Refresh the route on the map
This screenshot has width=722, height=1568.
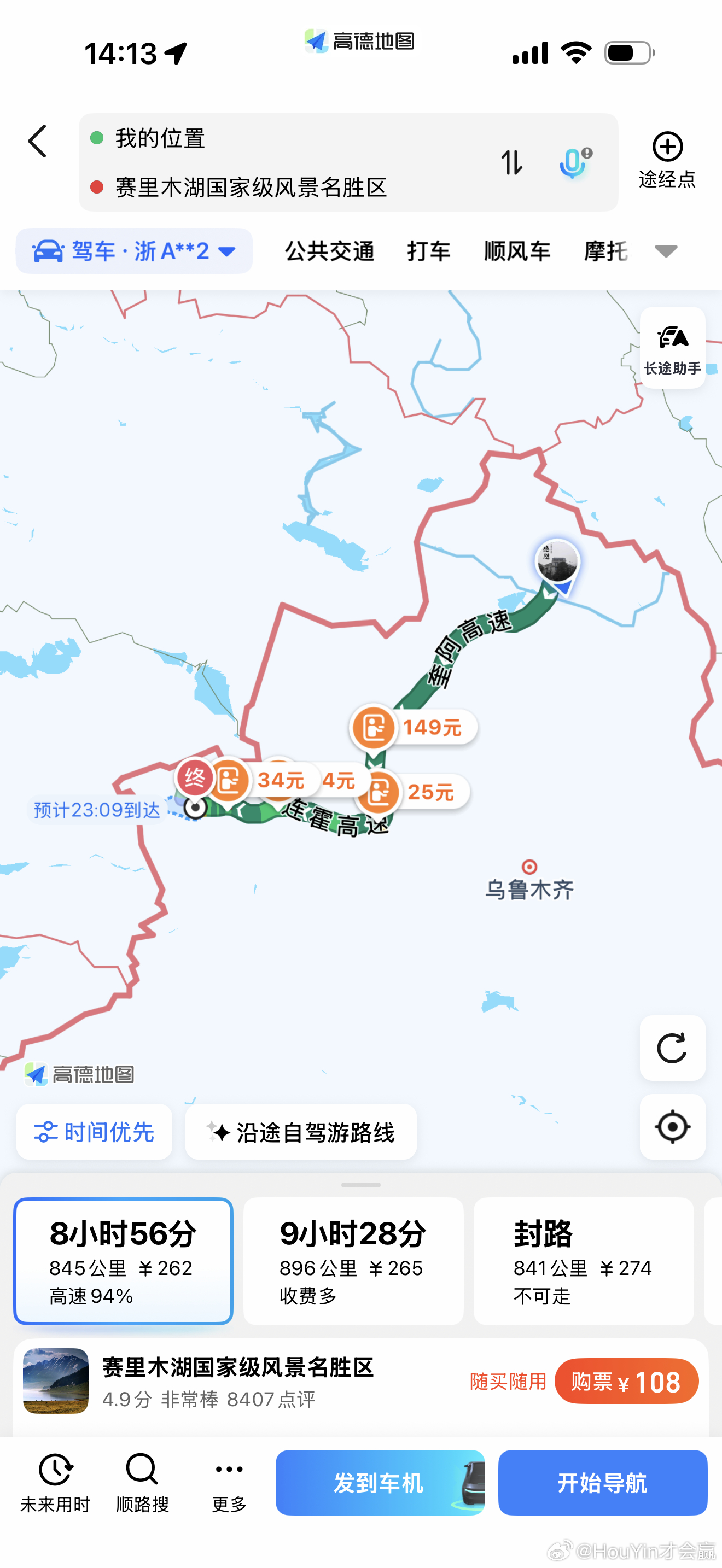point(672,1048)
